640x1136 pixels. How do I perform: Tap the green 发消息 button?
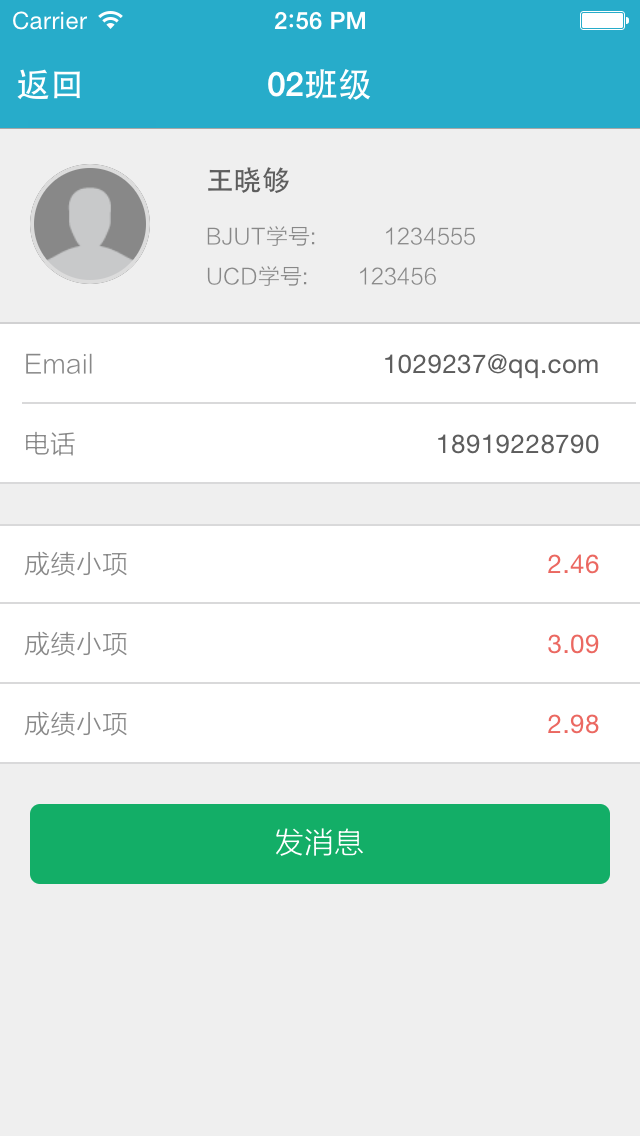click(320, 844)
